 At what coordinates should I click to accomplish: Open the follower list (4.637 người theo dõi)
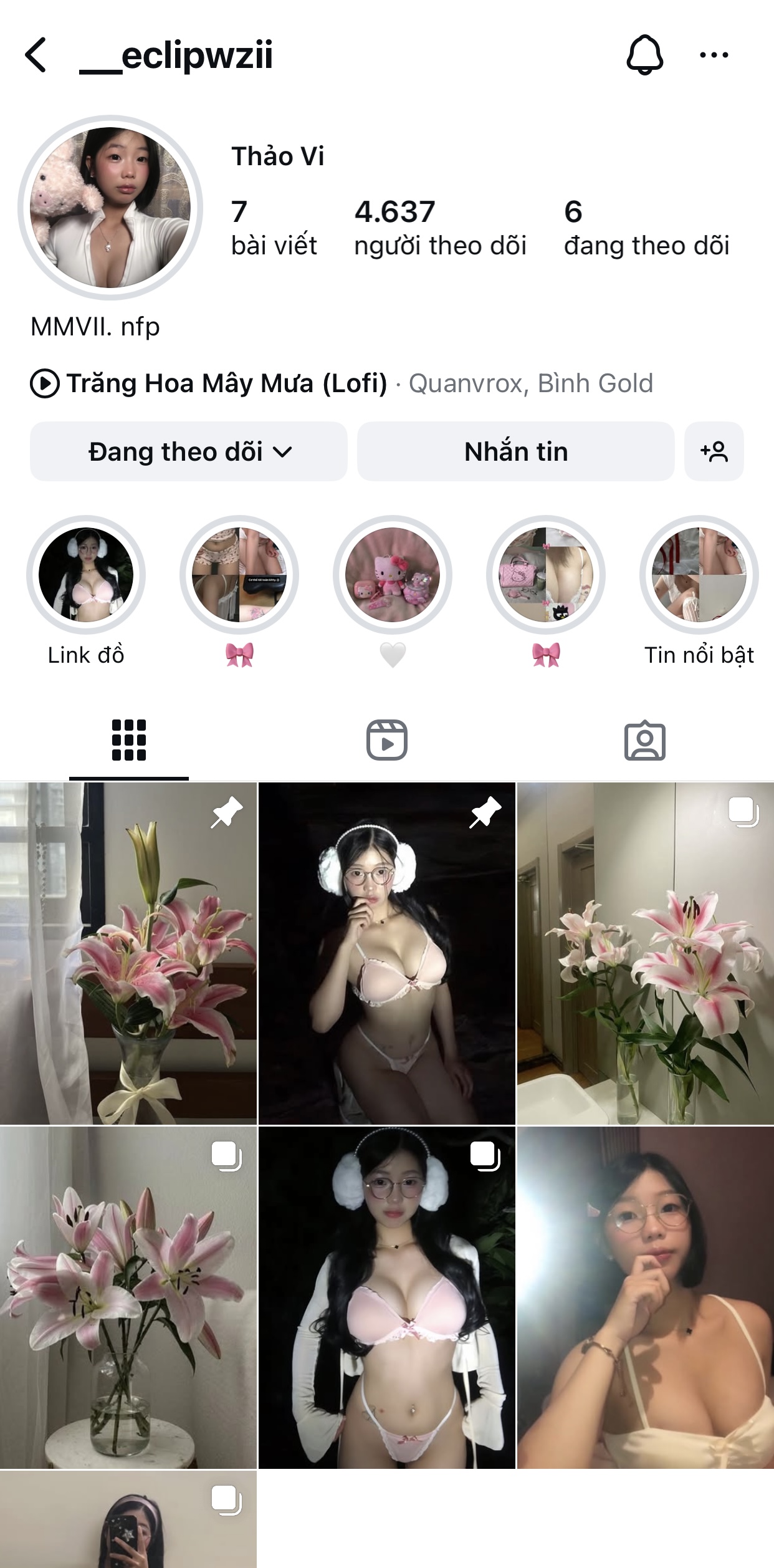[440, 228]
